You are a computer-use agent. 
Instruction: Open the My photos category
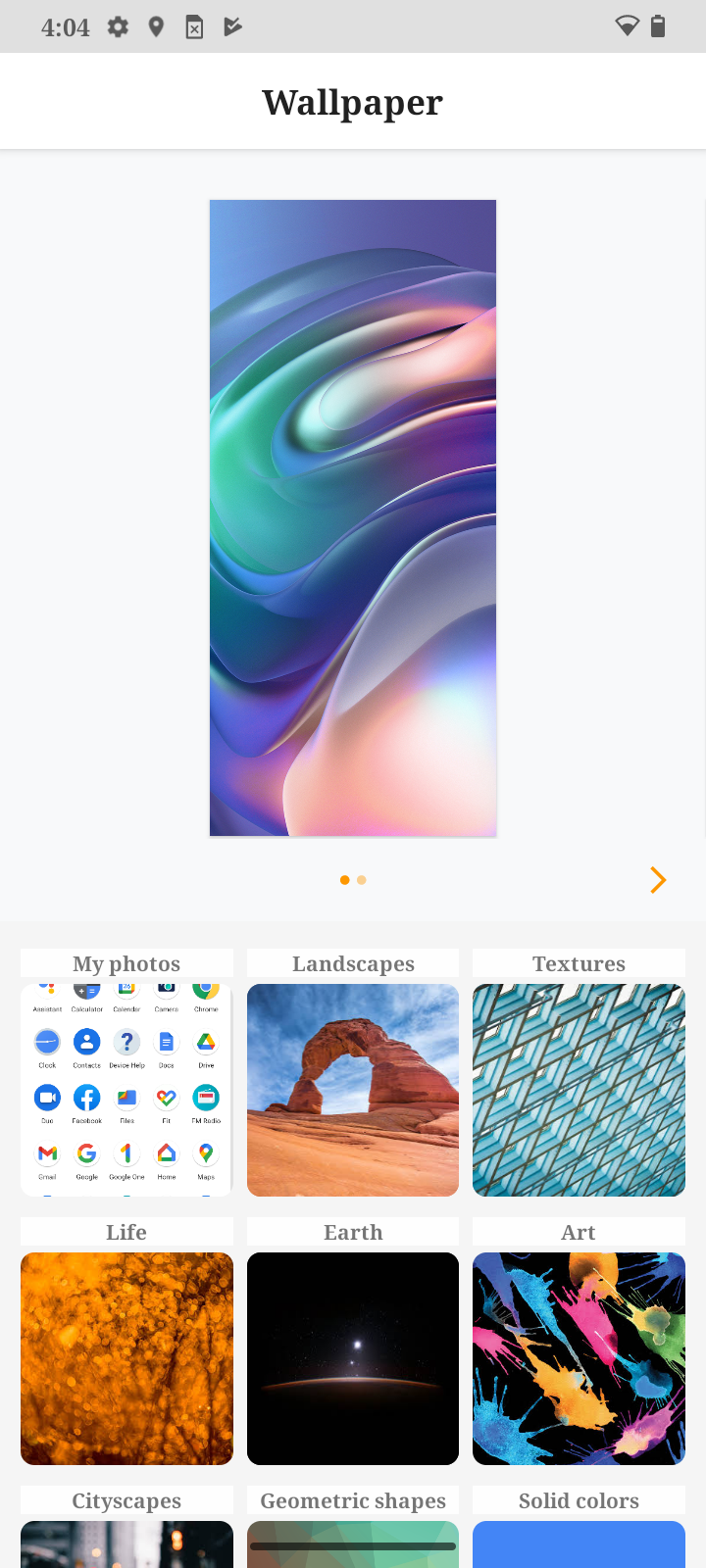pyautogui.click(x=126, y=1089)
